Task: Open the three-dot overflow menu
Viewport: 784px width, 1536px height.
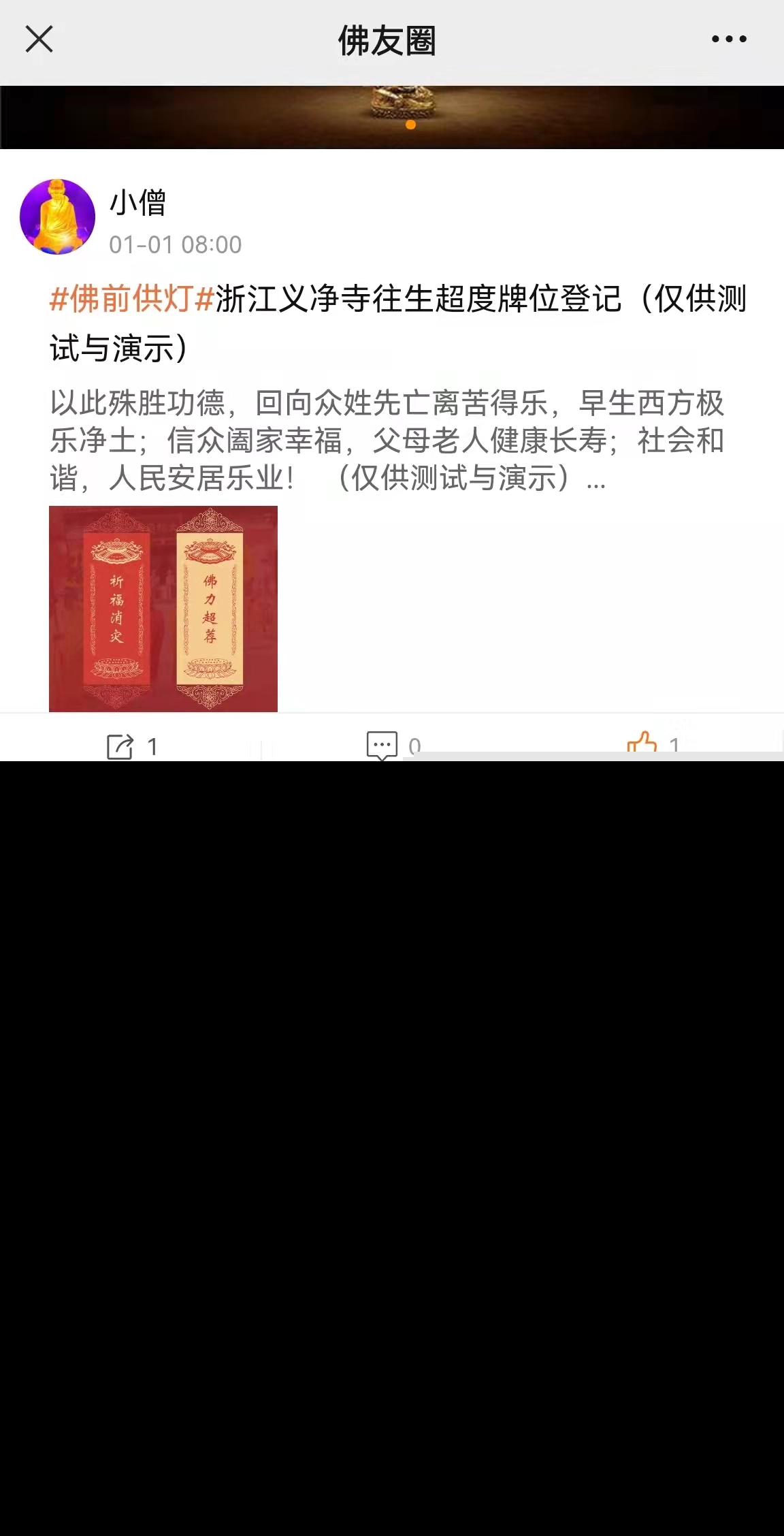Action: click(x=729, y=39)
